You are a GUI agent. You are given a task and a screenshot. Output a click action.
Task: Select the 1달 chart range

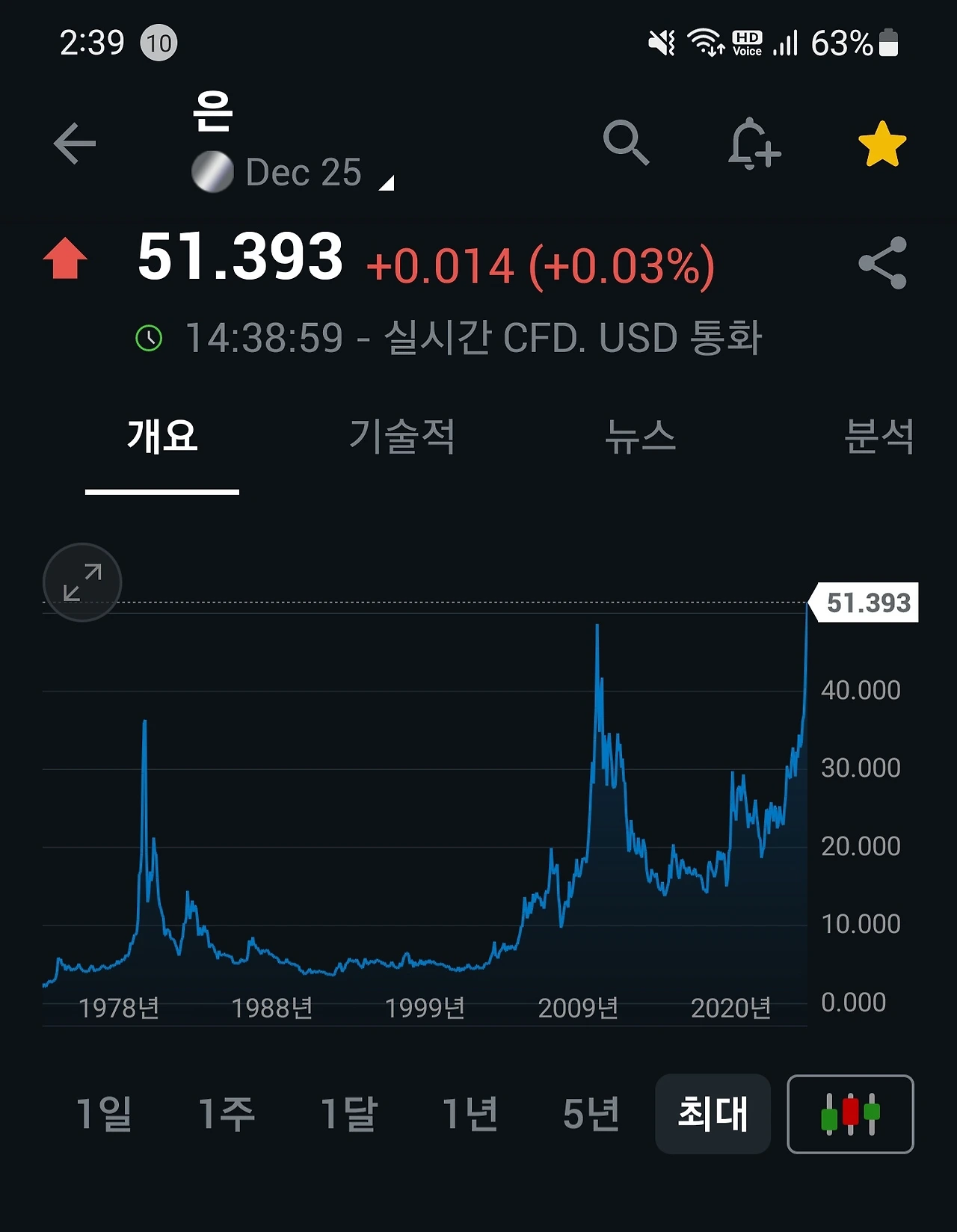(348, 1114)
